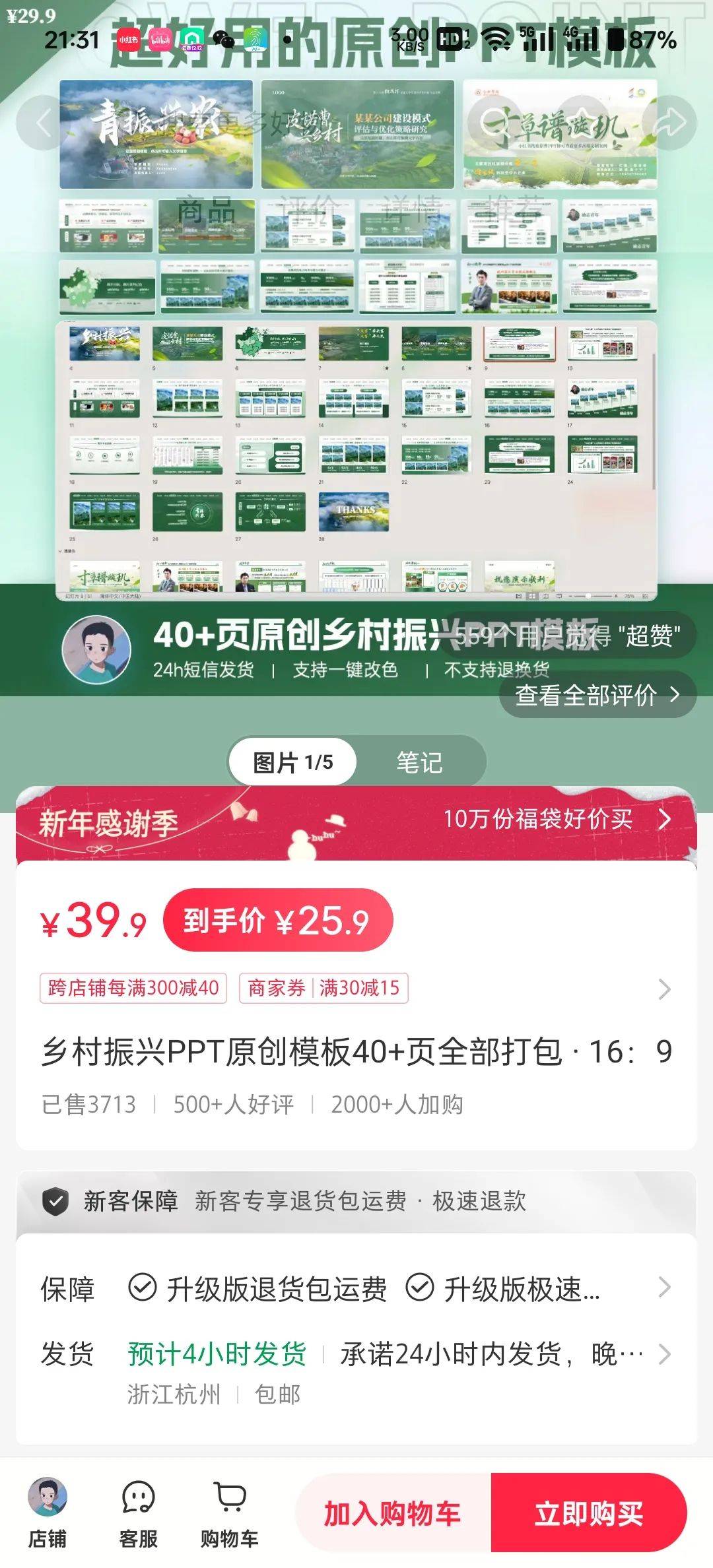The image size is (713, 1568).
Task: Tap the 到手价 ¥25.9 price pill
Action: pos(277,921)
